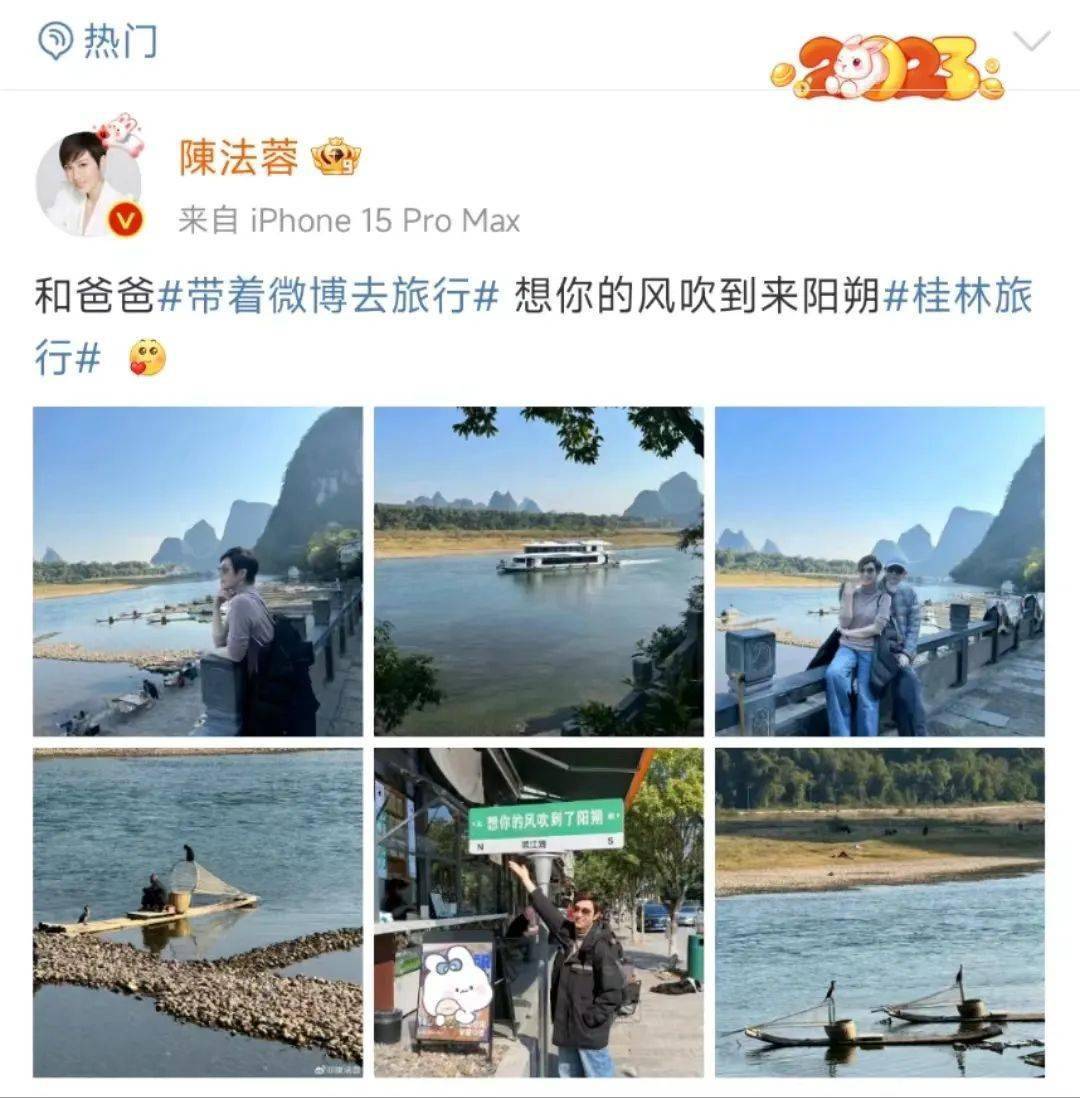Open the green street sign photo
The image size is (1080, 1098).
point(539,912)
